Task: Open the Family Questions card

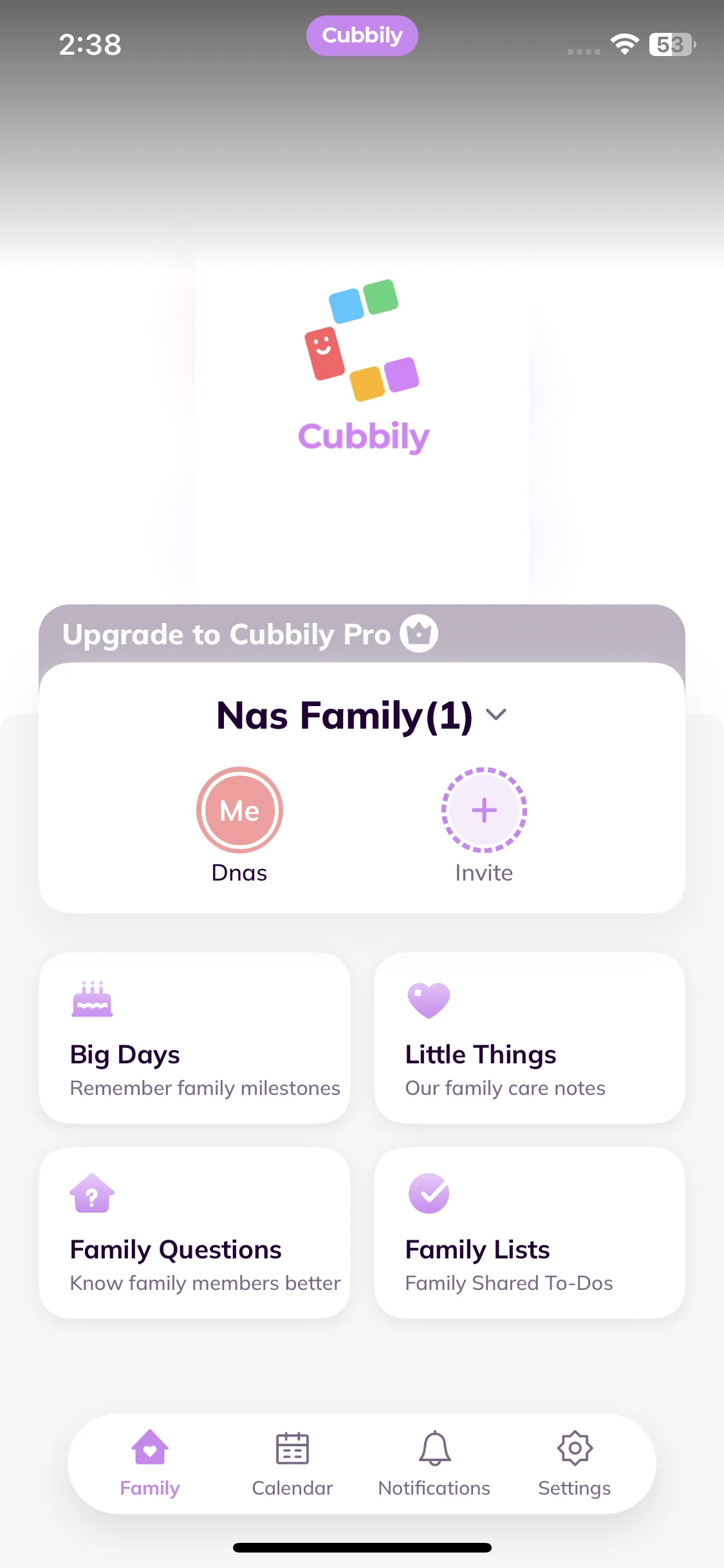Action: tap(194, 1233)
